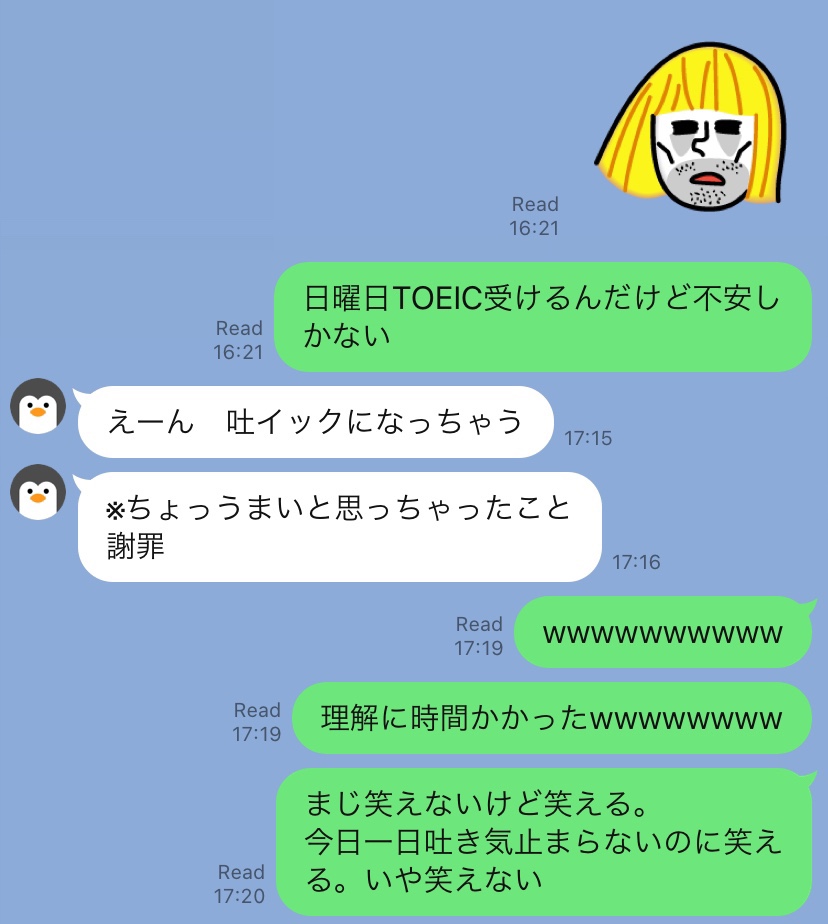This screenshot has height=924, width=828.
Task: Tap the Read 17:20 receipt label
Action: [x=240, y=882]
